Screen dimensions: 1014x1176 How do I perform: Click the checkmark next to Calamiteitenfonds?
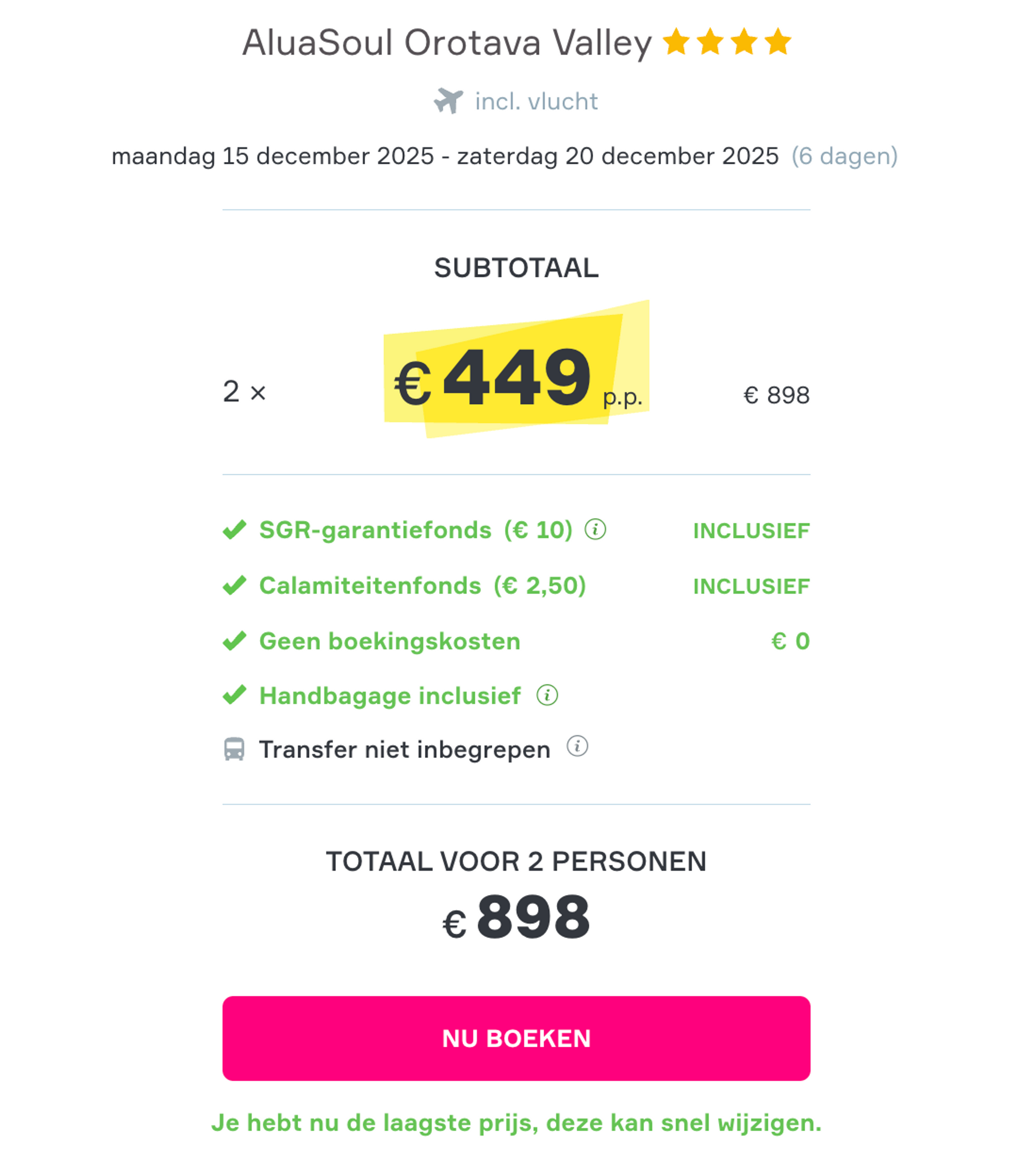(234, 585)
